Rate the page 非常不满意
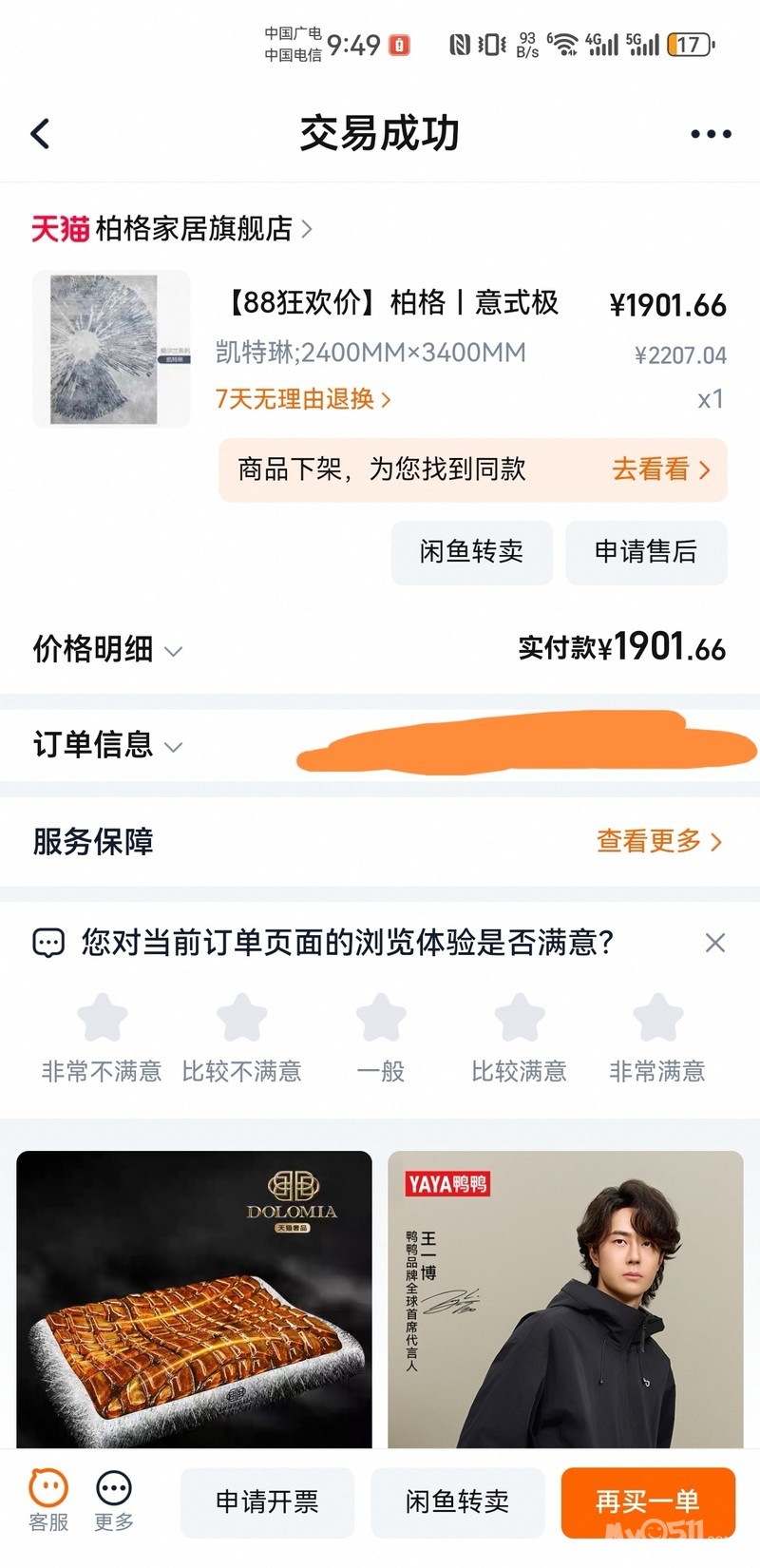This screenshot has width=760, height=1568. tap(102, 1019)
